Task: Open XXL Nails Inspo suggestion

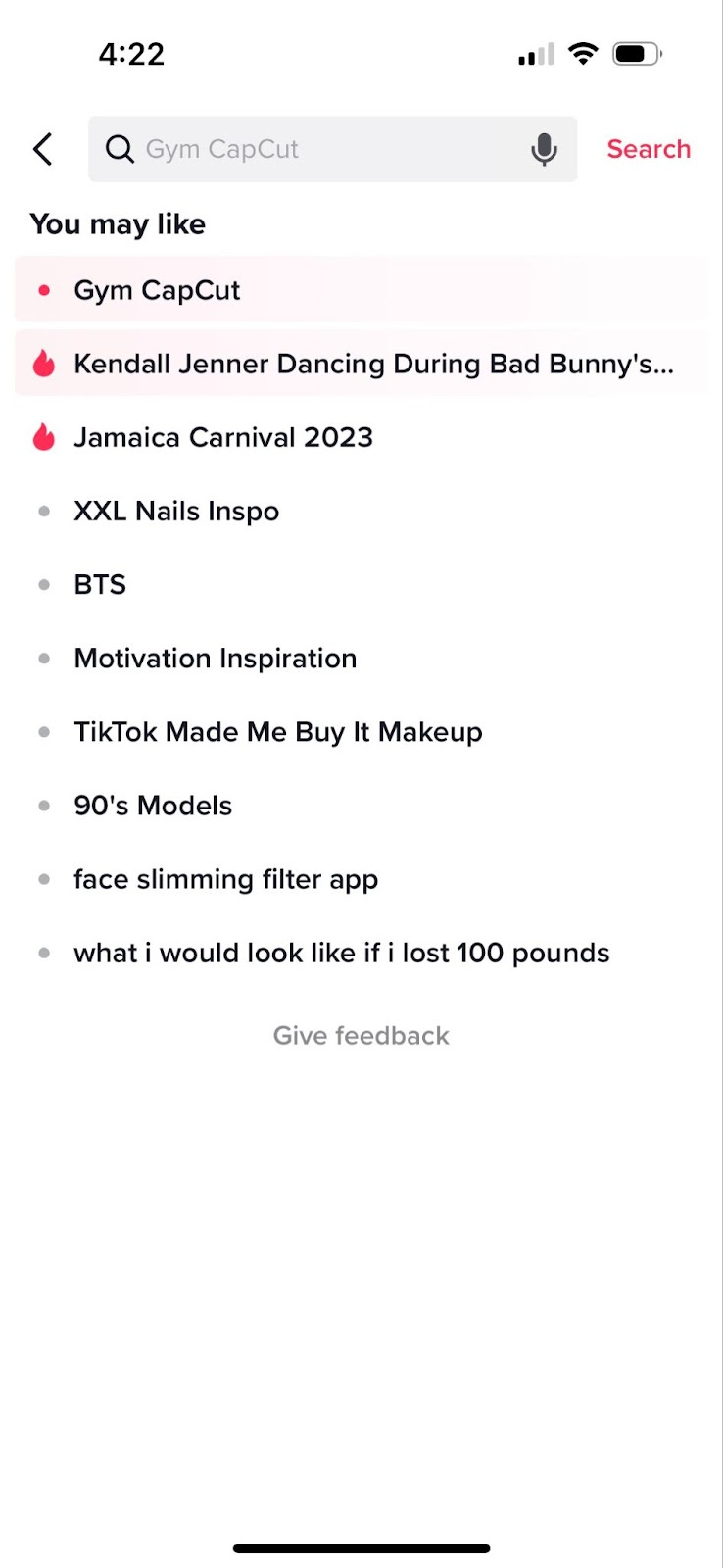Action: [176, 511]
